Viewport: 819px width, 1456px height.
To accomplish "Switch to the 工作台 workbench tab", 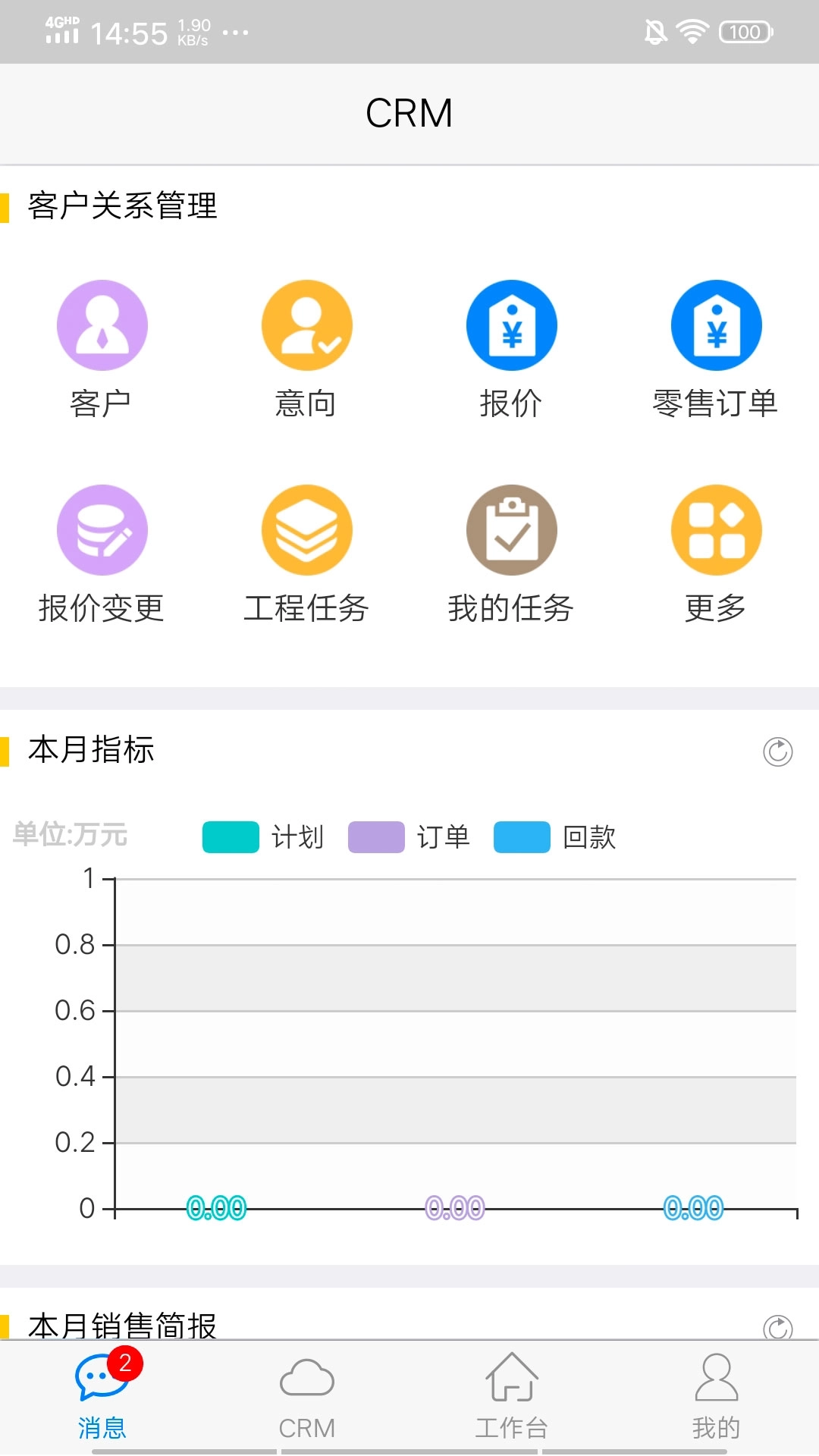I will (512, 1399).
